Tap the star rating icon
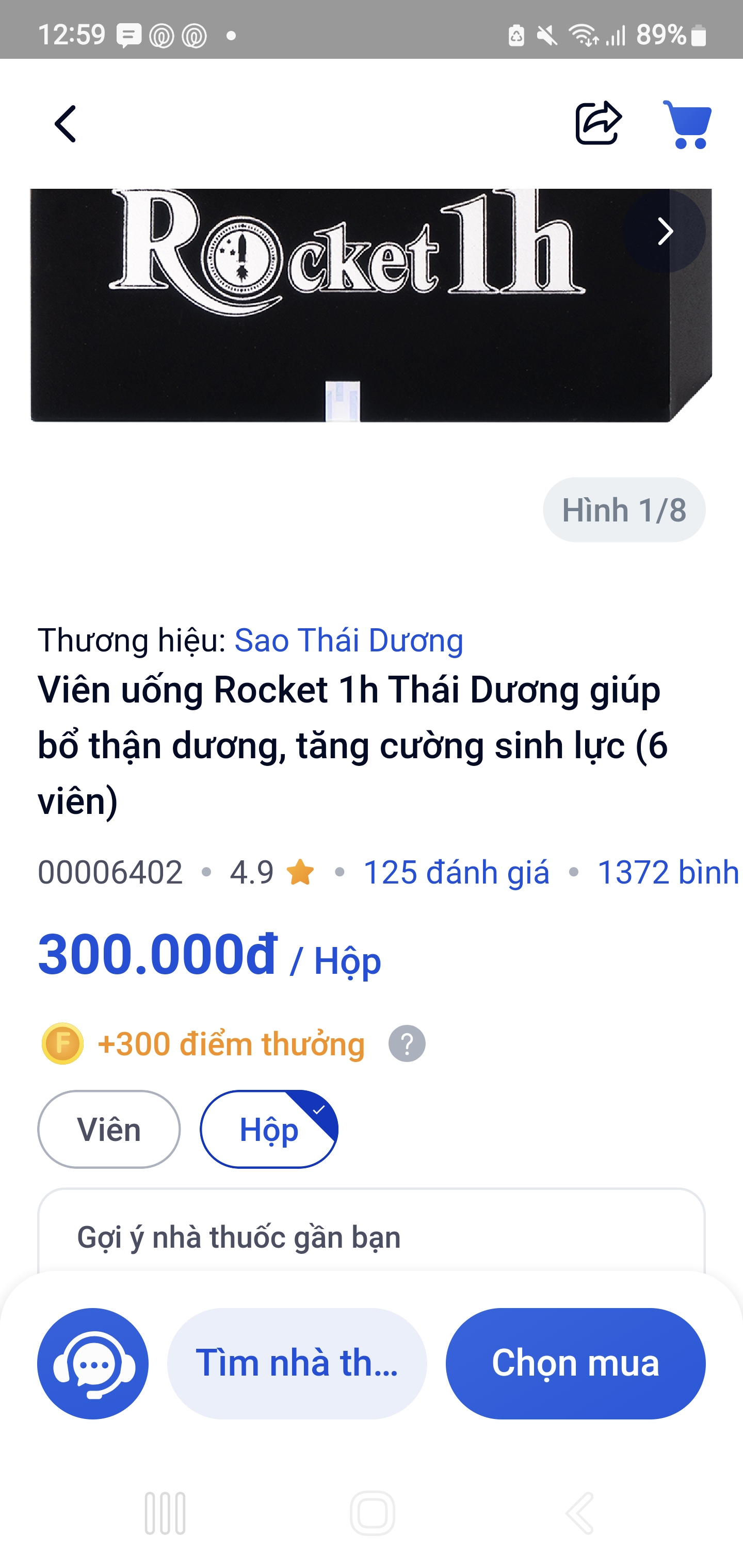This screenshot has width=743, height=1568. pos(299,873)
